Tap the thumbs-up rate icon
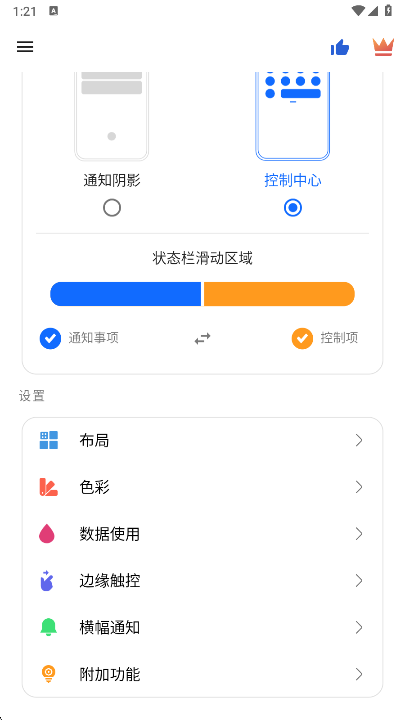The width and height of the screenshot is (405, 720). (340, 47)
